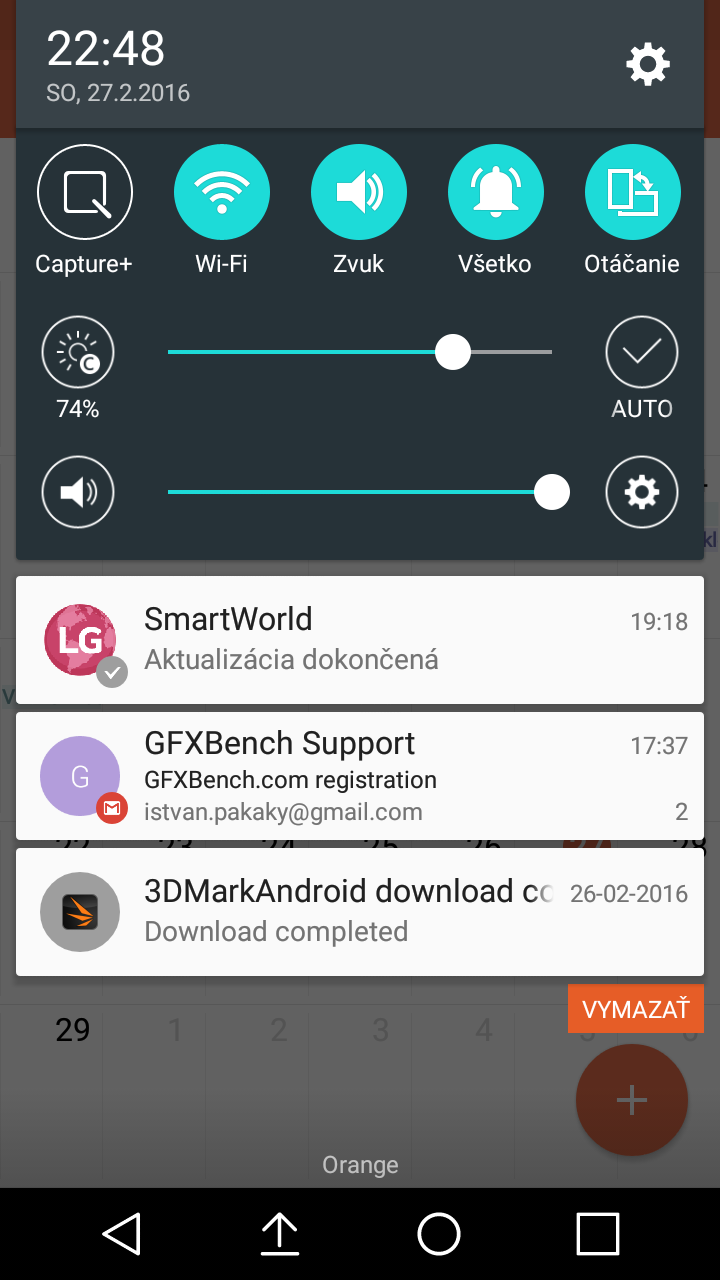Tap the speaker icon beside volume slider
This screenshot has height=1280, width=720.
(x=78, y=492)
